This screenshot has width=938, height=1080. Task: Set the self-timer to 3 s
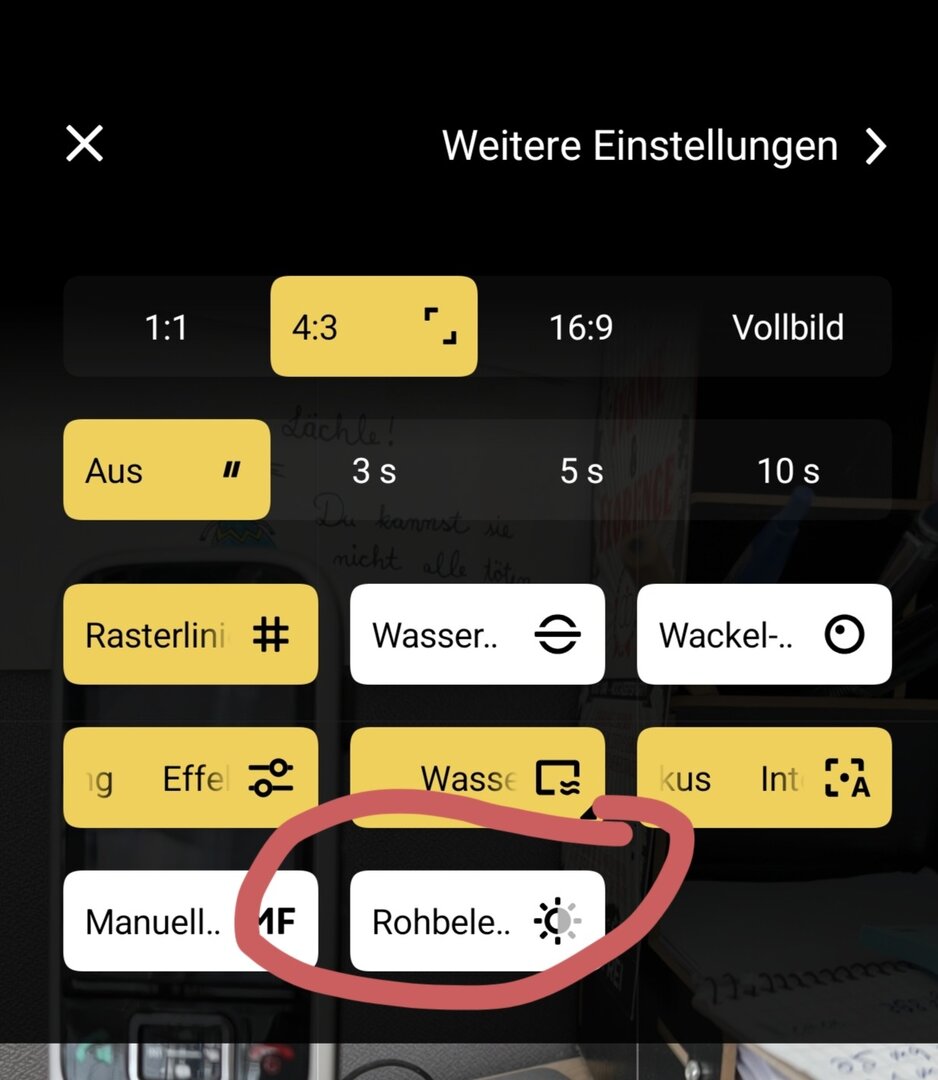tap(373, 470)
